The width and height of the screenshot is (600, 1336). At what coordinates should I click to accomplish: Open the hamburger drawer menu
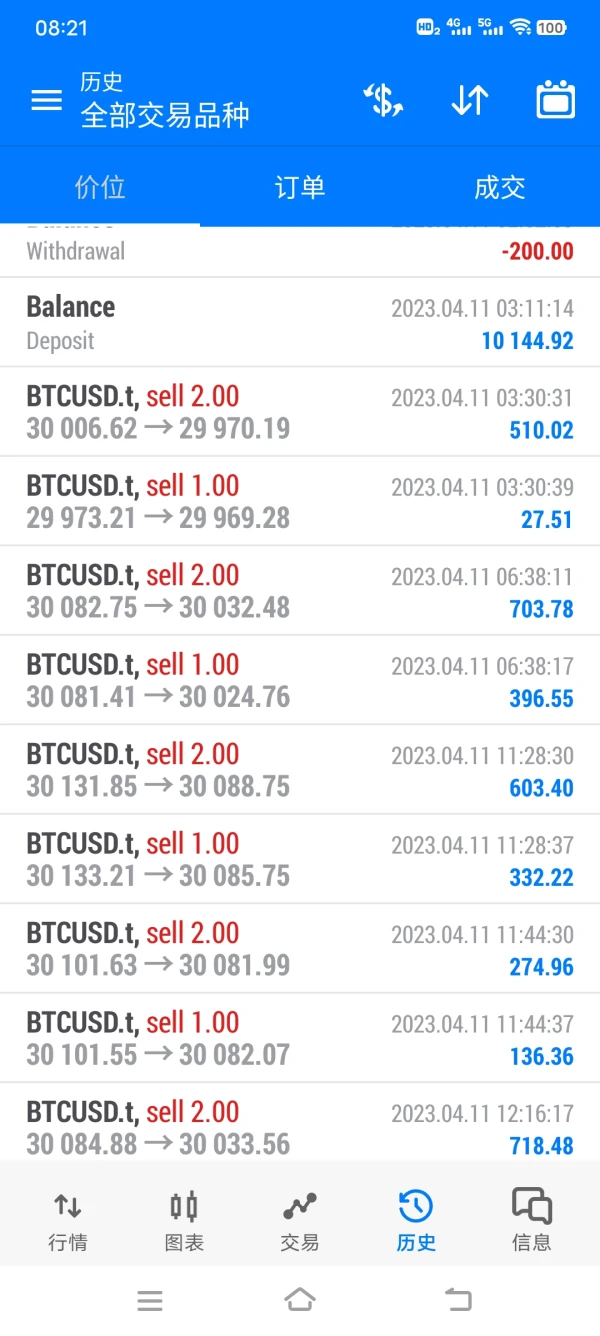point(47,100)
